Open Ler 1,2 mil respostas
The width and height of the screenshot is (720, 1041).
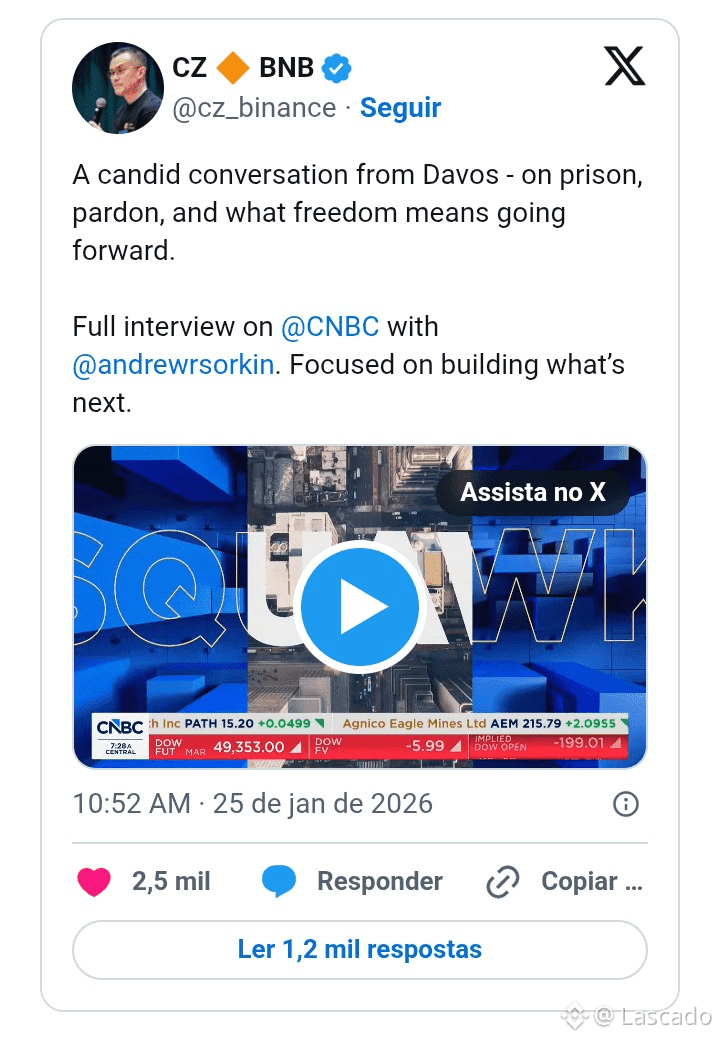click(359, 949)
